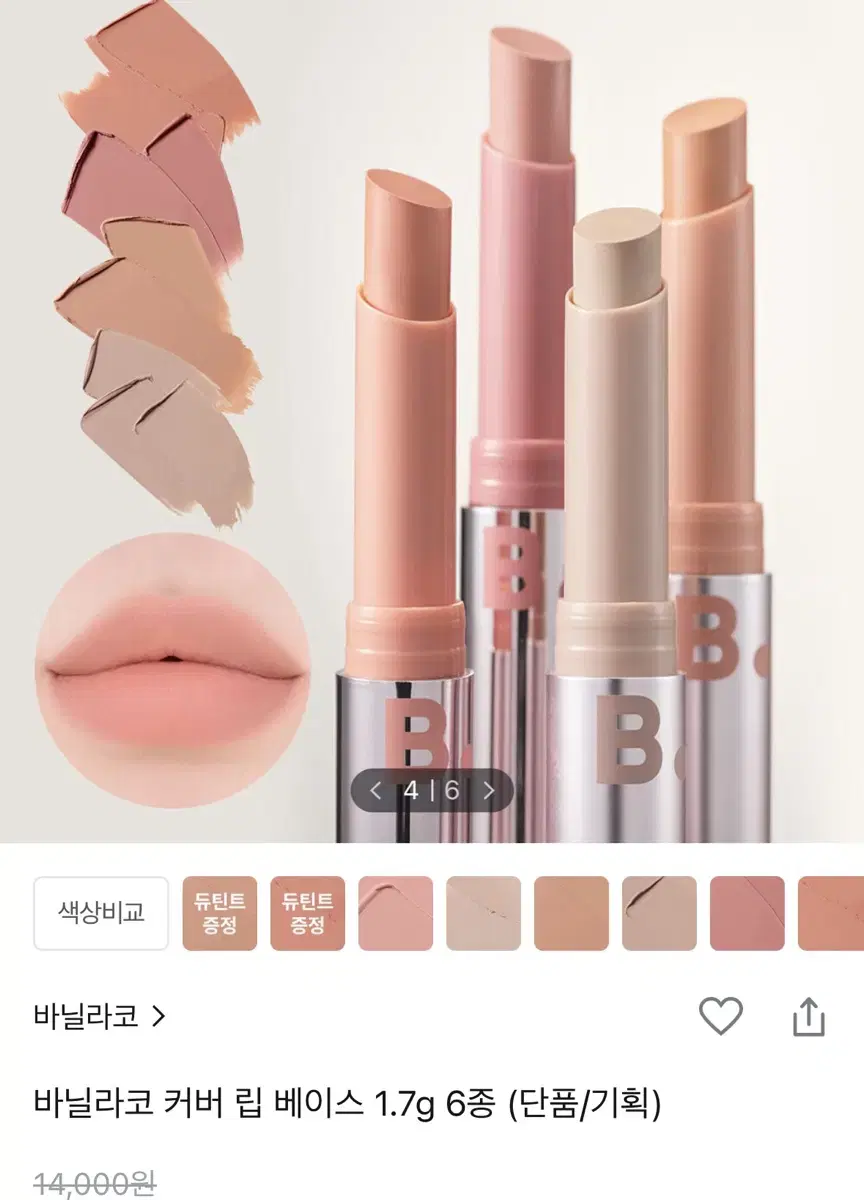
Task: Go to previous image using the left arrow
Action: click(x=377, y=789)
